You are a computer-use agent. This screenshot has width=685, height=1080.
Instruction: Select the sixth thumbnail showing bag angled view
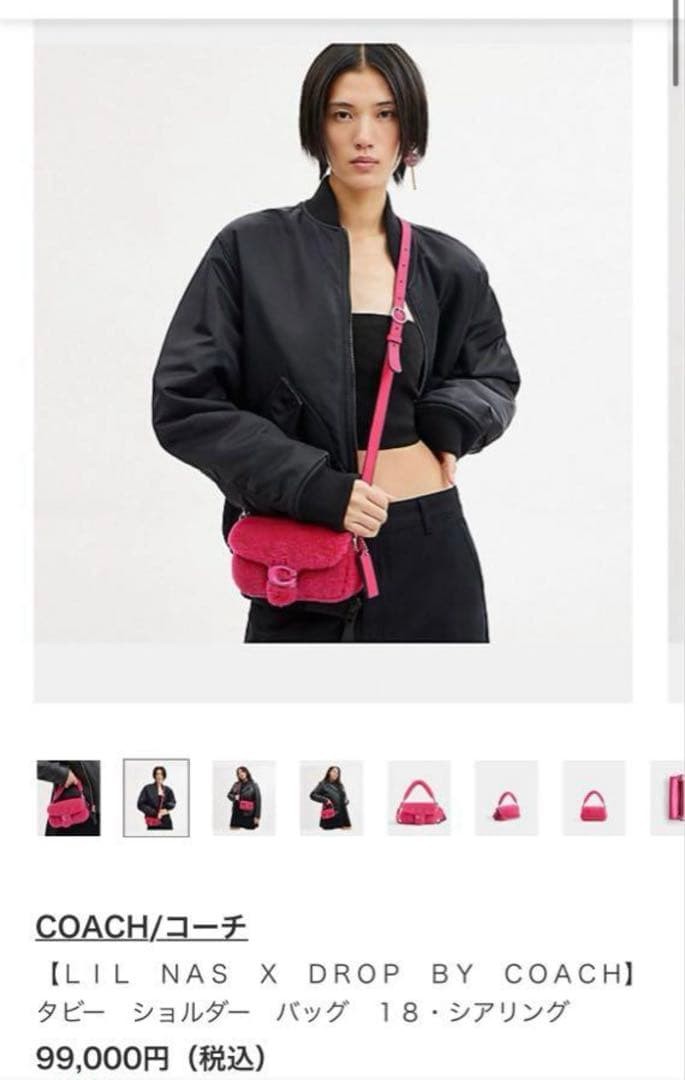[x=506, y=797]
